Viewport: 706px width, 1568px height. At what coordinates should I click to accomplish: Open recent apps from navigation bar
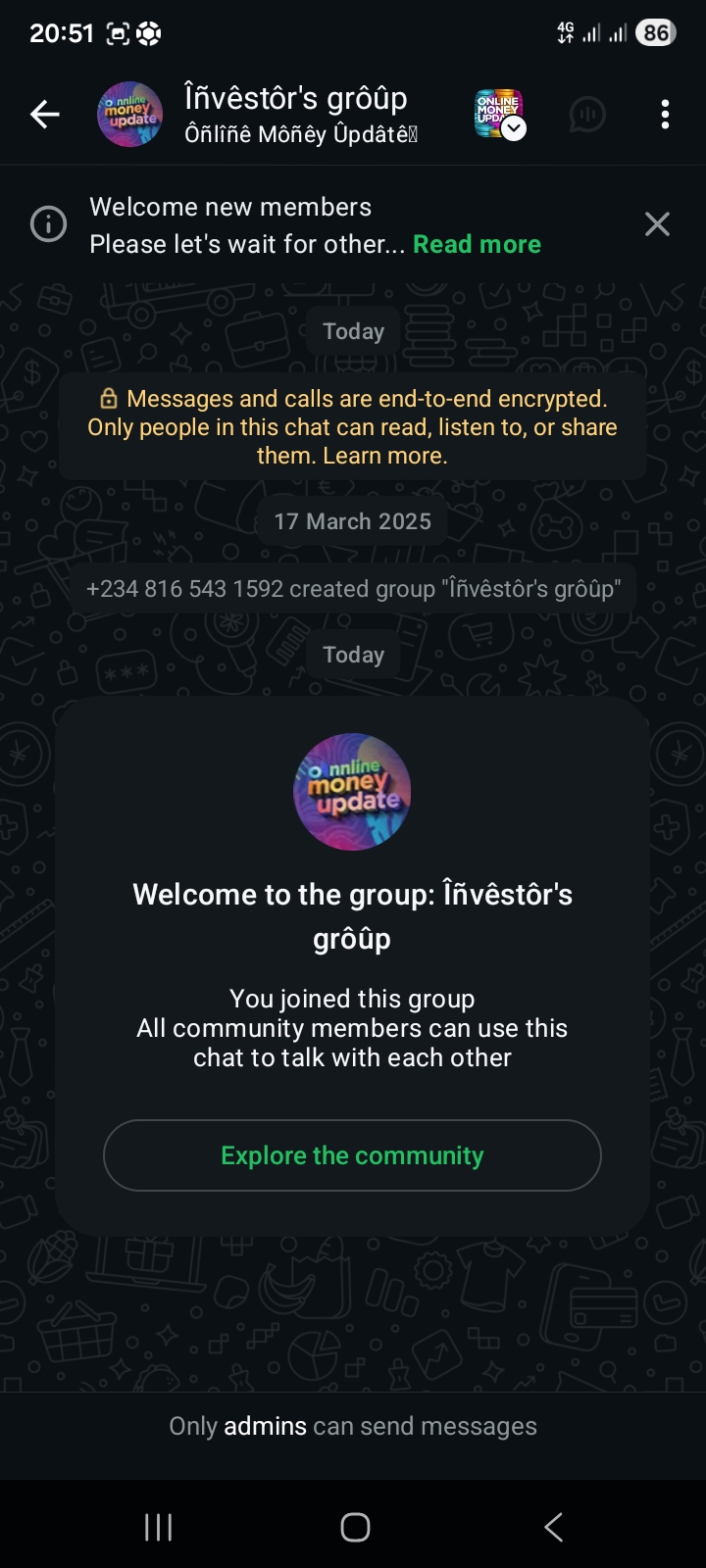pyautogui.click(x=158, y=1526)
